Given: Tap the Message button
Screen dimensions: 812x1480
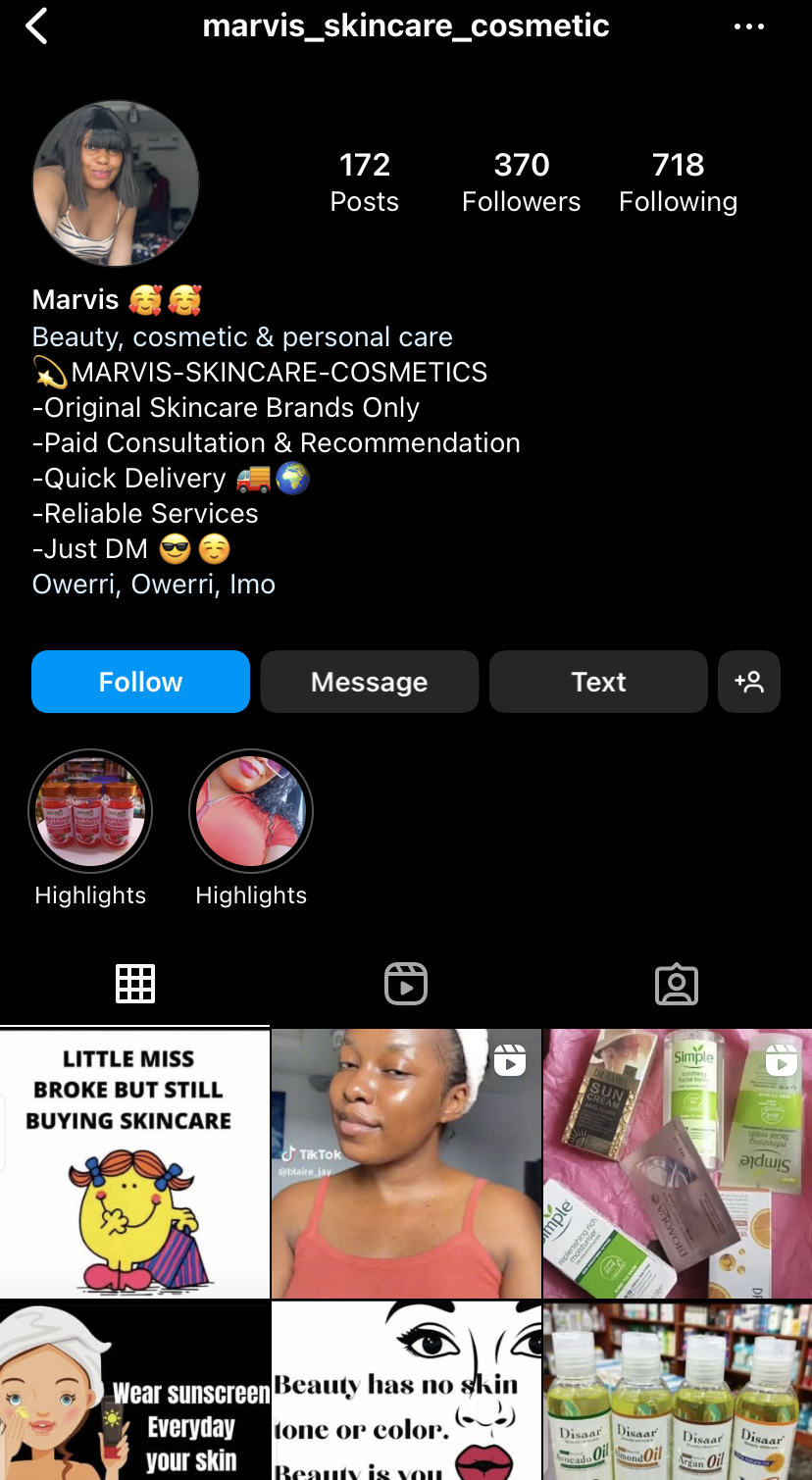Looking at the screenshot, I should point(369,681).
